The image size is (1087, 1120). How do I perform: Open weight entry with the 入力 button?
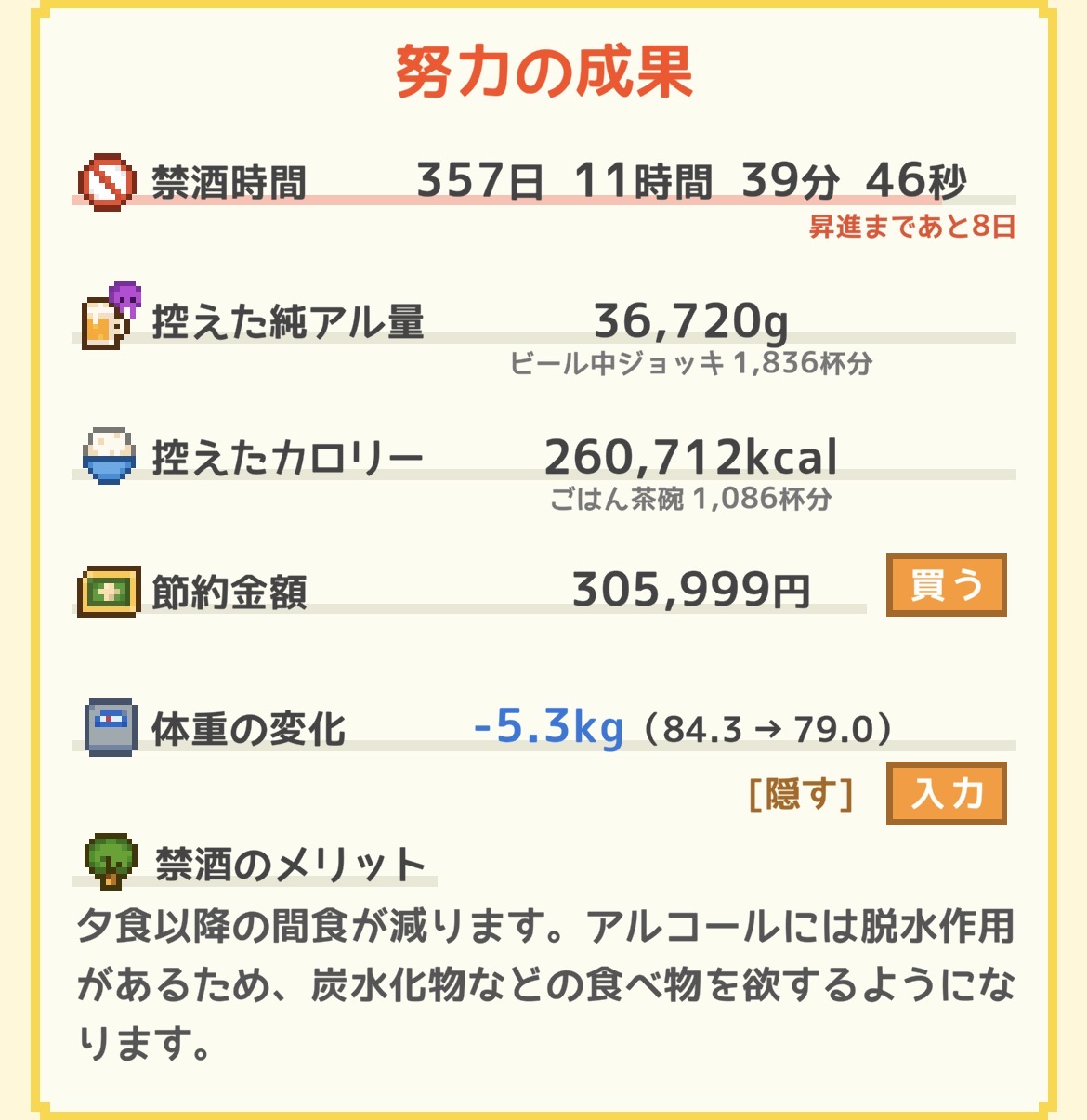point(946,793)
